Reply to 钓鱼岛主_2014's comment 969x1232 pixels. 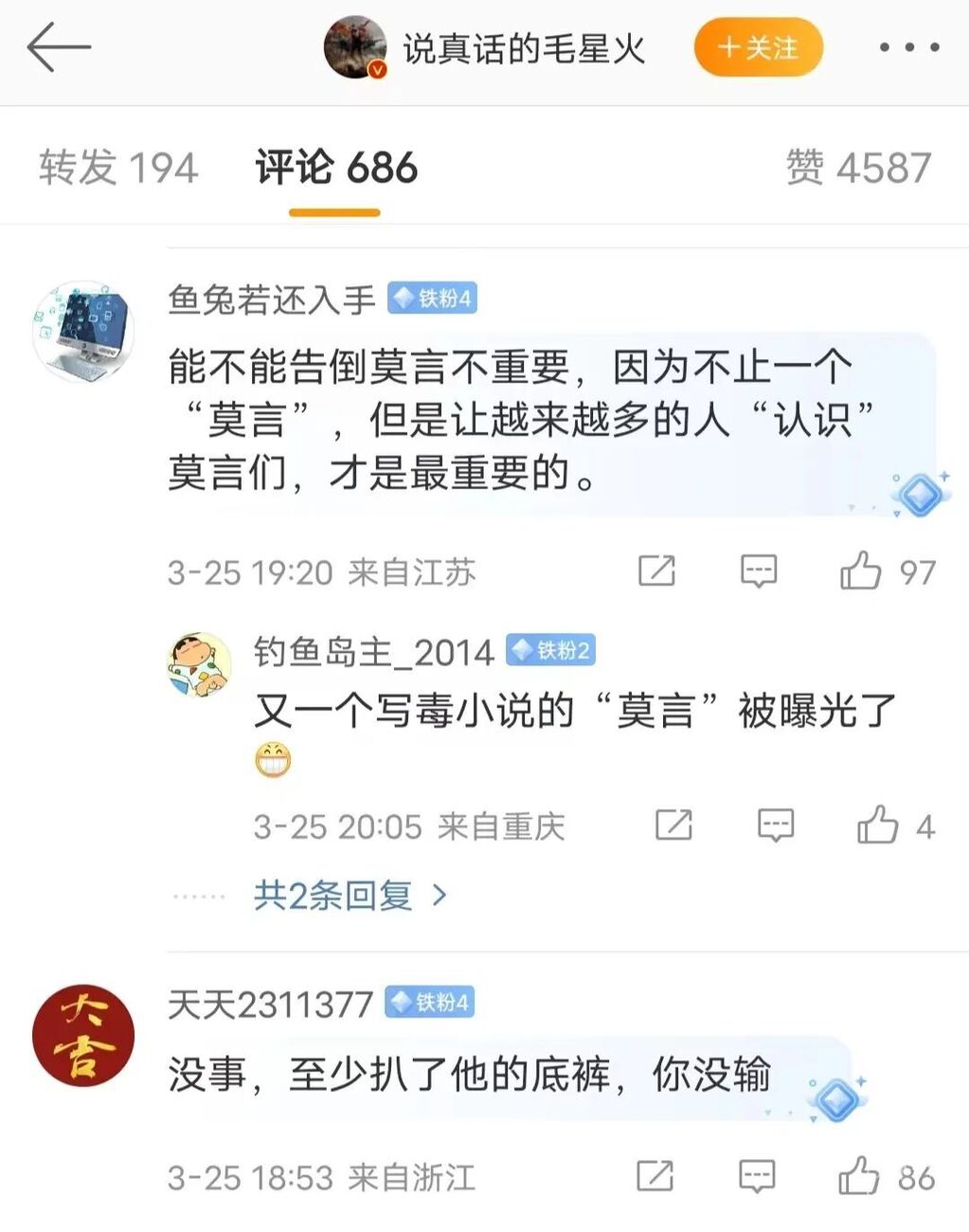click(775, 825)
